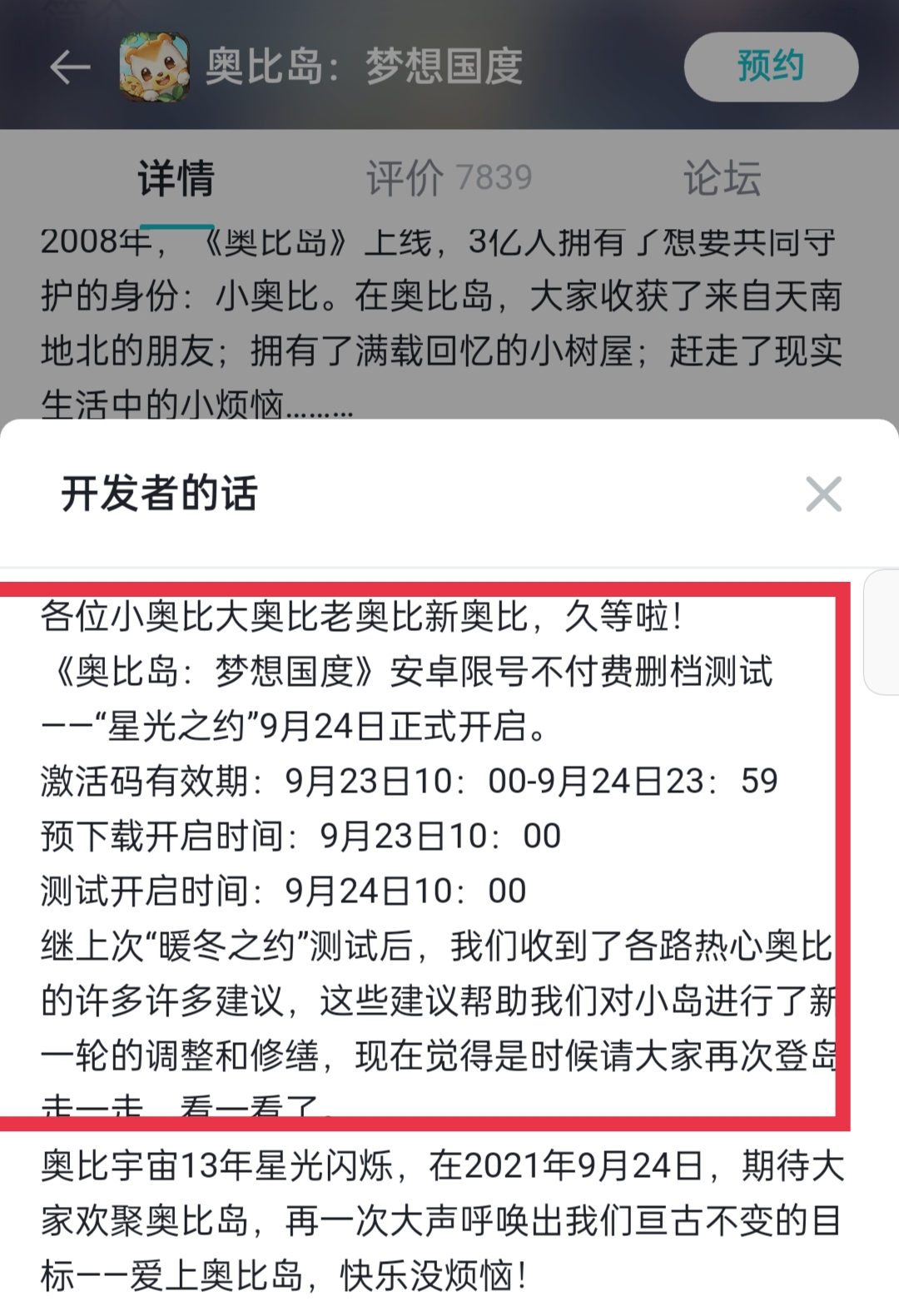Go back using the arrow icon

pyautogui.click(x=70, y=67)
